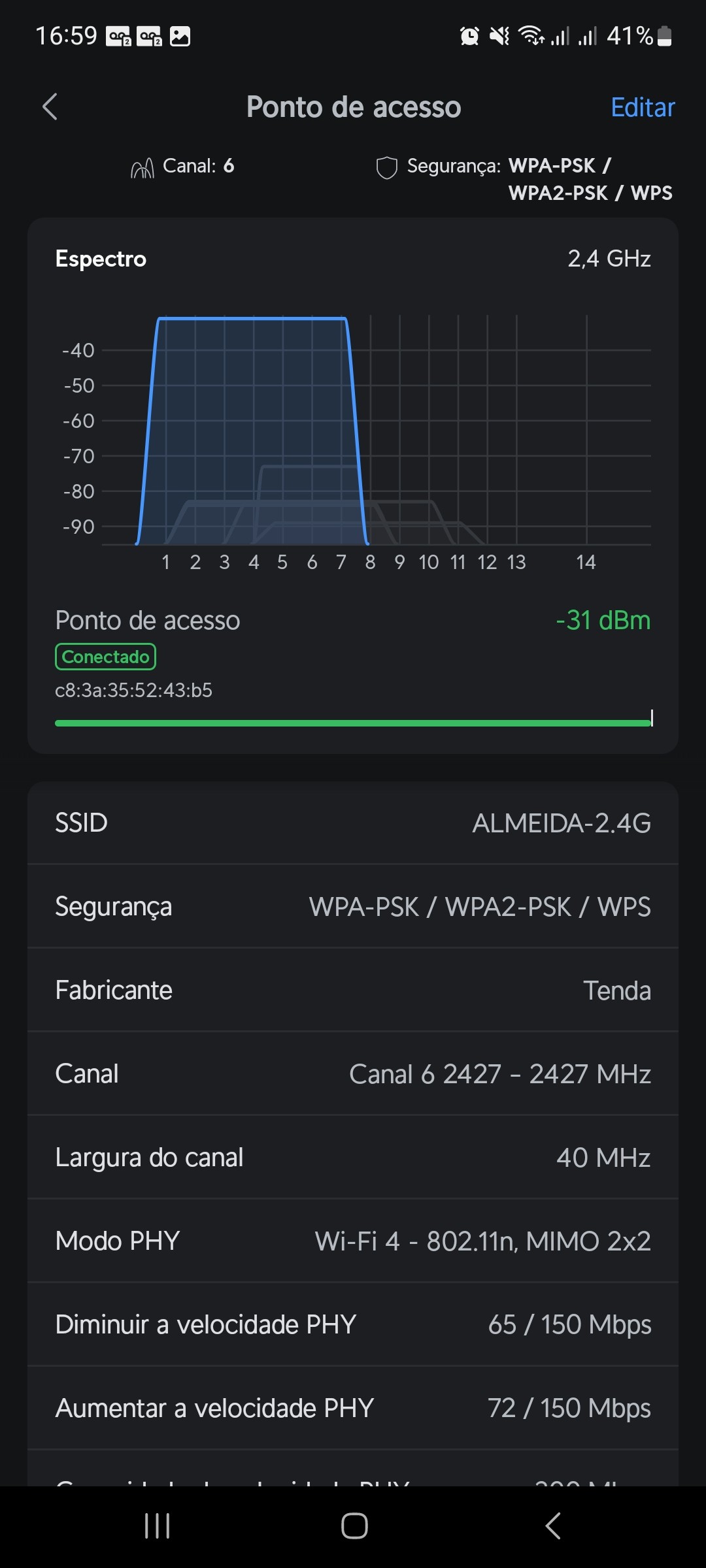Go back from the Ponto de acesso screen
Viewport: 706px width, 1568px height.
tap(50, 107)
